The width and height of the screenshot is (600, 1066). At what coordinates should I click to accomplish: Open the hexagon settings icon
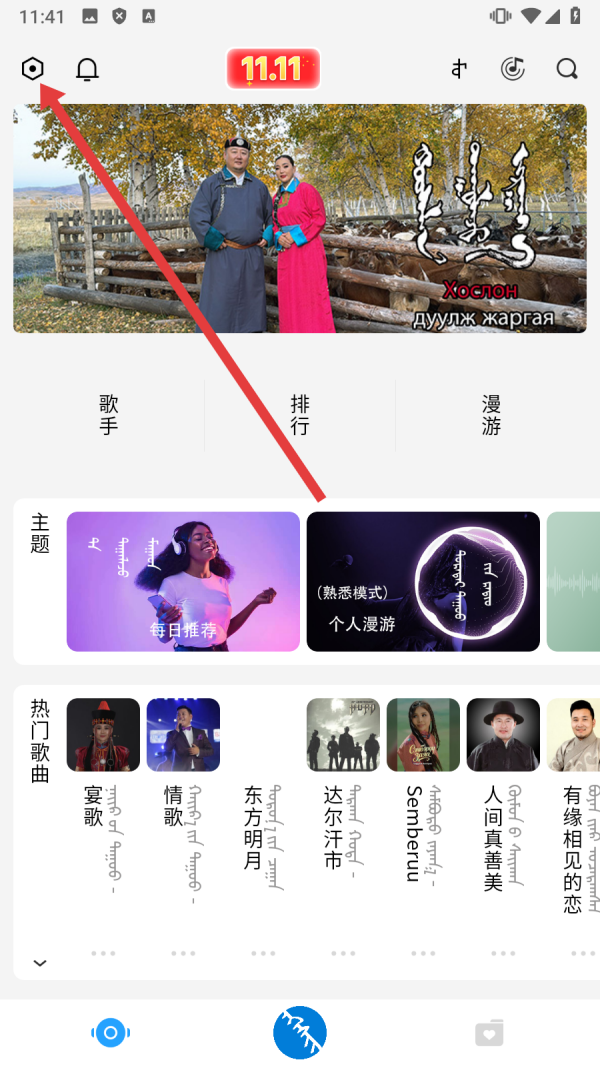pos(33,69)
